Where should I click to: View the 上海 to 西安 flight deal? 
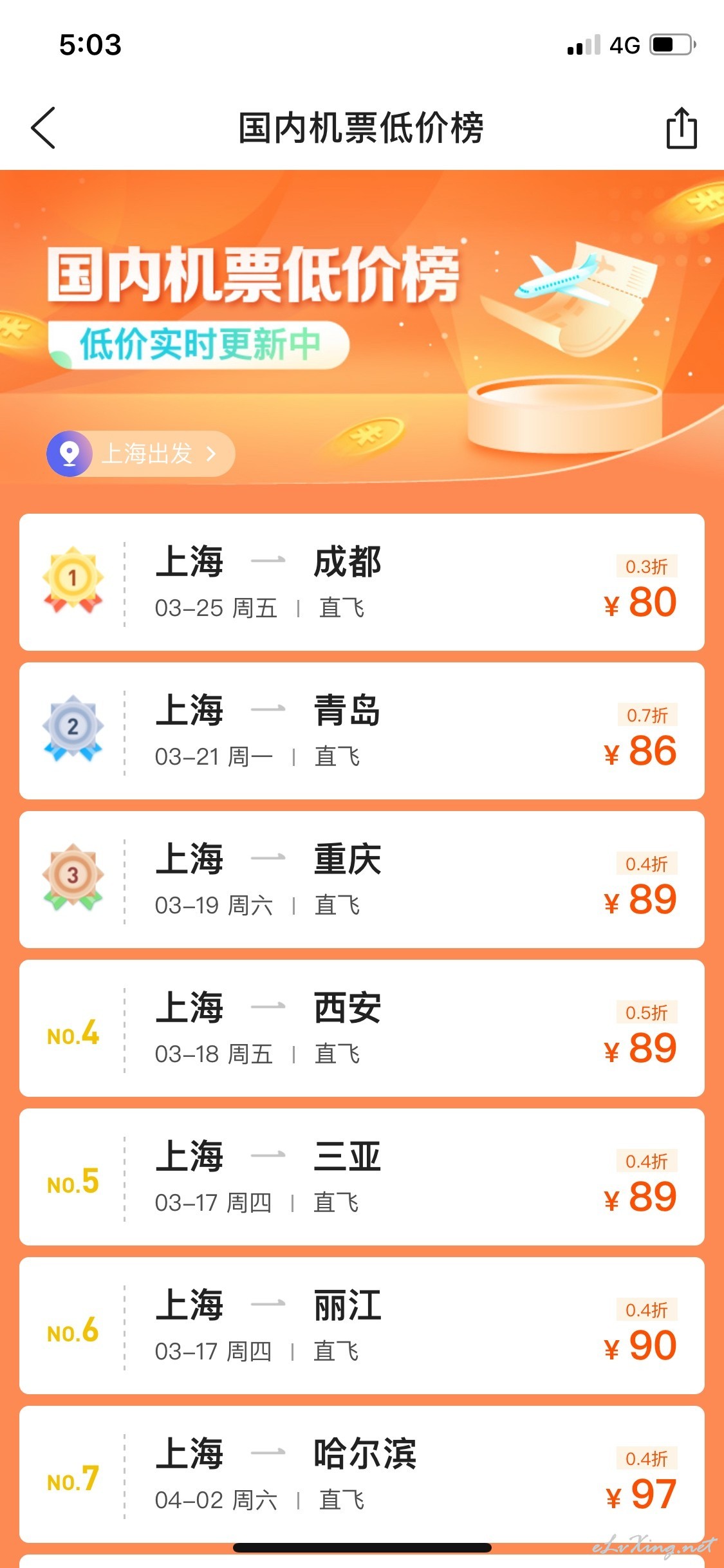(362, 1028)
